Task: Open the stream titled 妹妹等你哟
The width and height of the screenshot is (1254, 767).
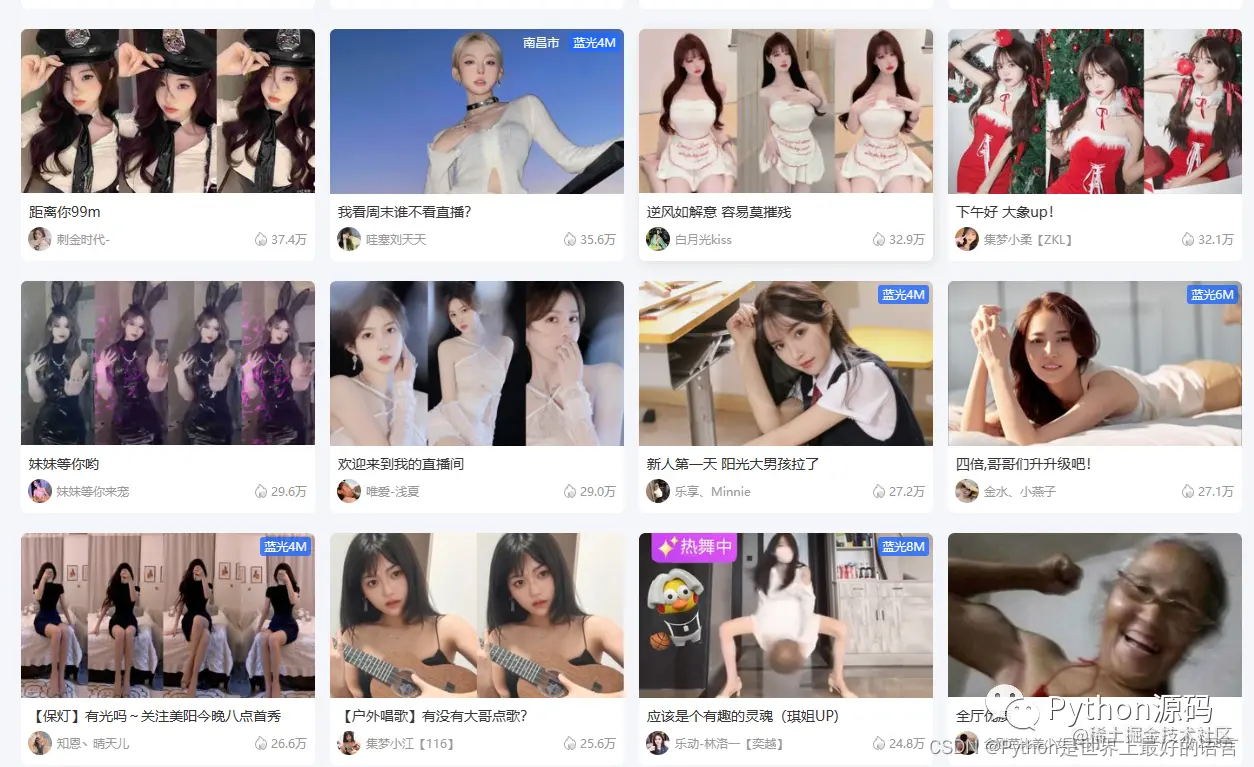Action: (167, 363)
